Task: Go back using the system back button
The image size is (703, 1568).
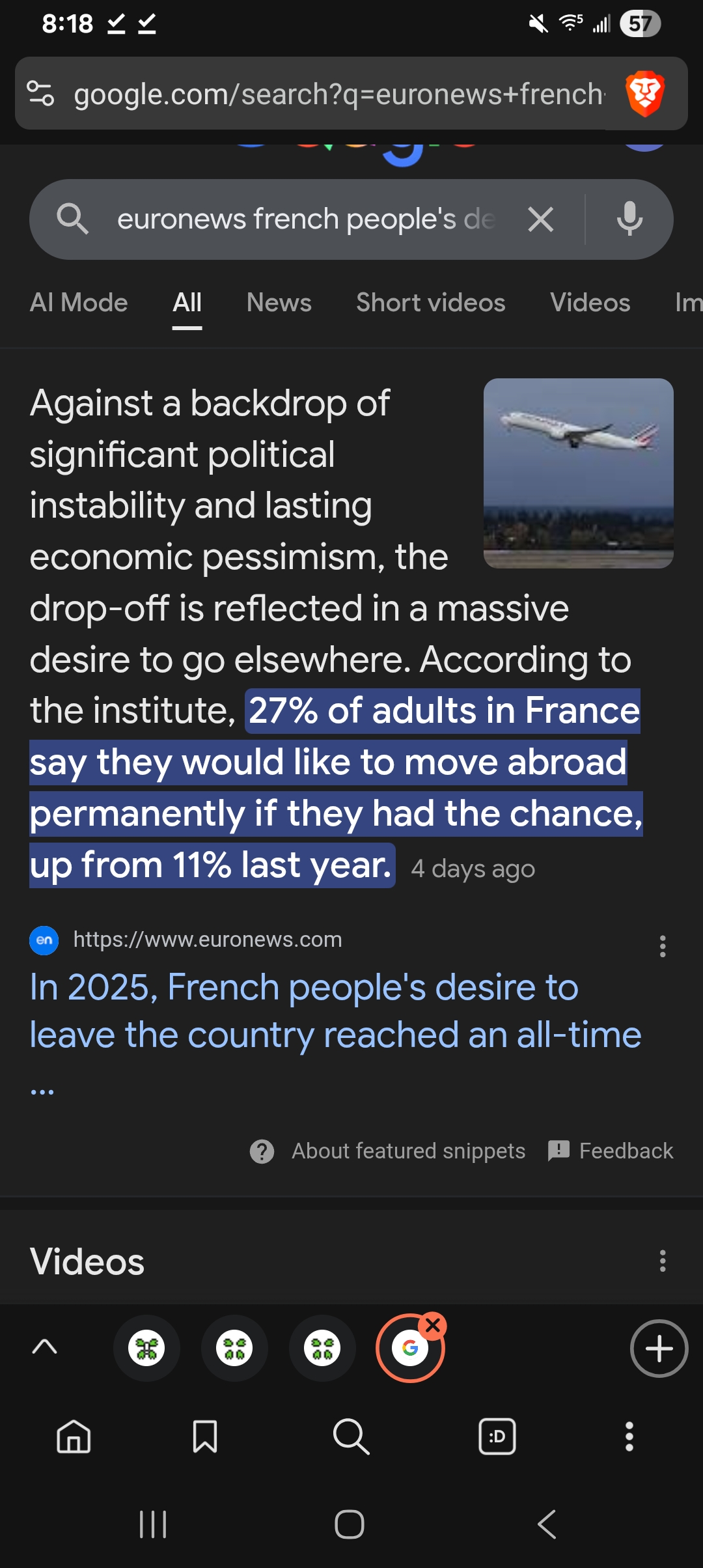Action: click(547, 1524)
